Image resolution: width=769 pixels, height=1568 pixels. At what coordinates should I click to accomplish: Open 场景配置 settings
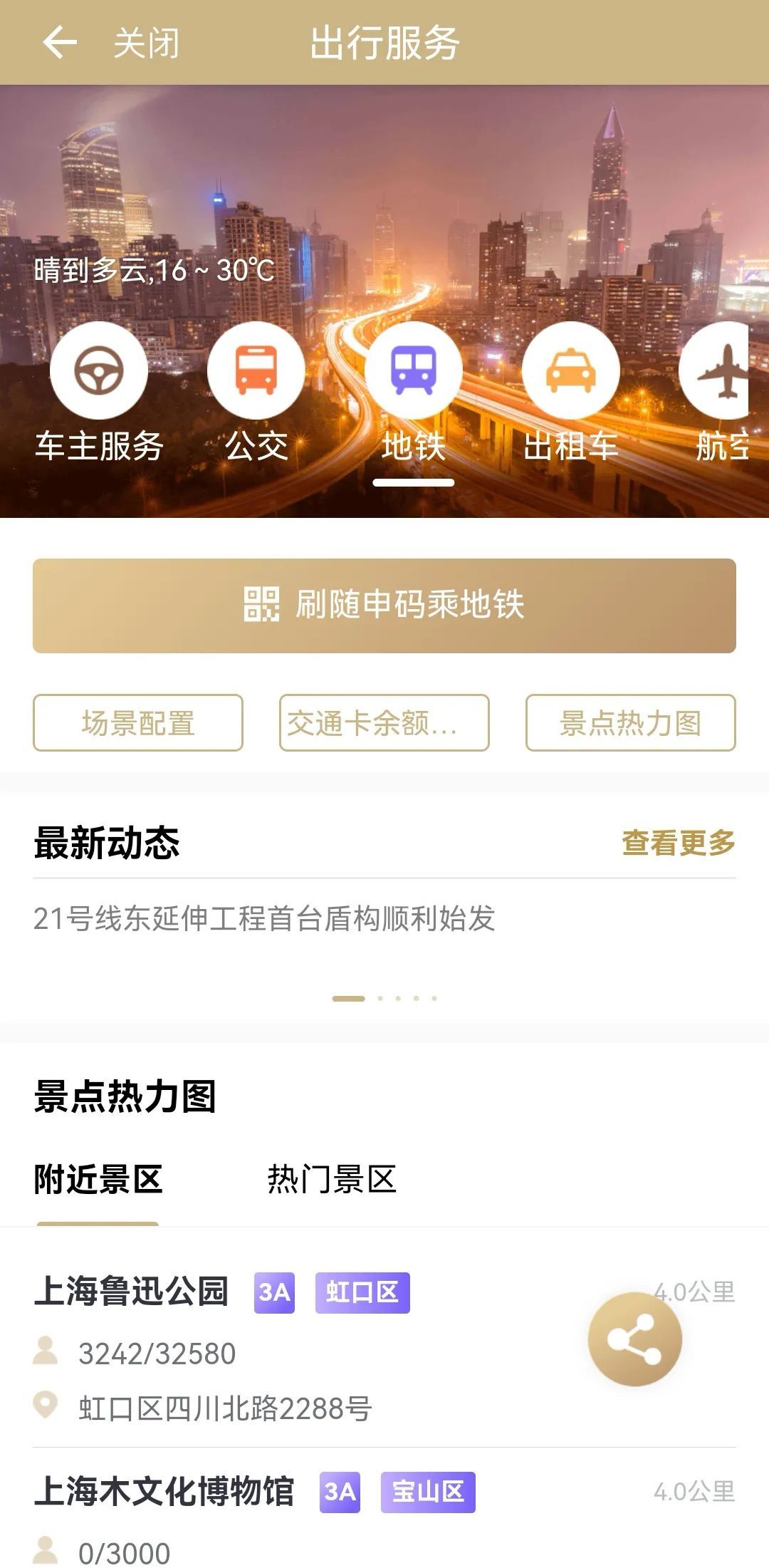point(137,723)
